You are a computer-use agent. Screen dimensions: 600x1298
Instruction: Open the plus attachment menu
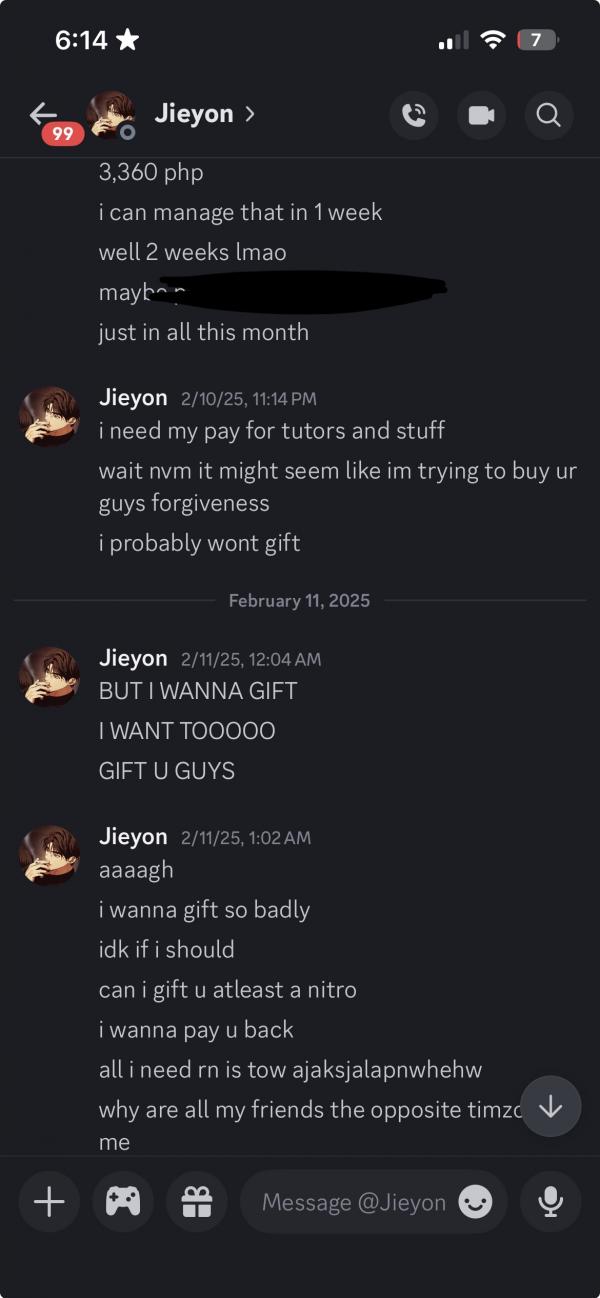click(49, 1201)
